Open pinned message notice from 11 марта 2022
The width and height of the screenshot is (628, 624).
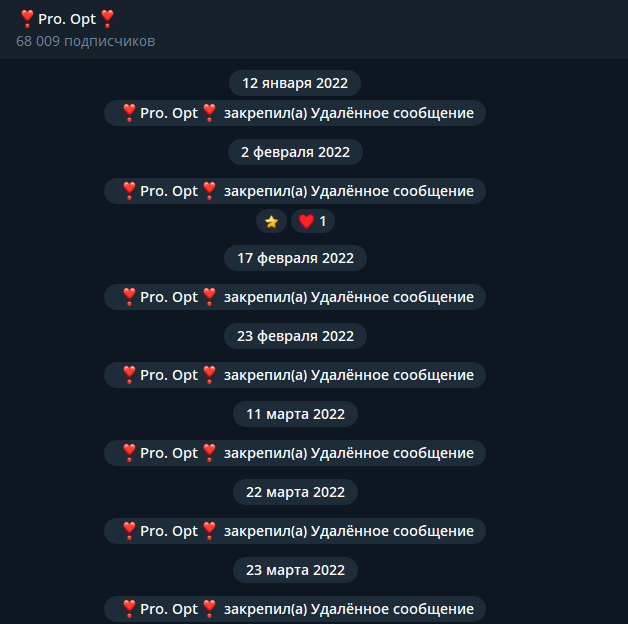click(x=295, y=453)
